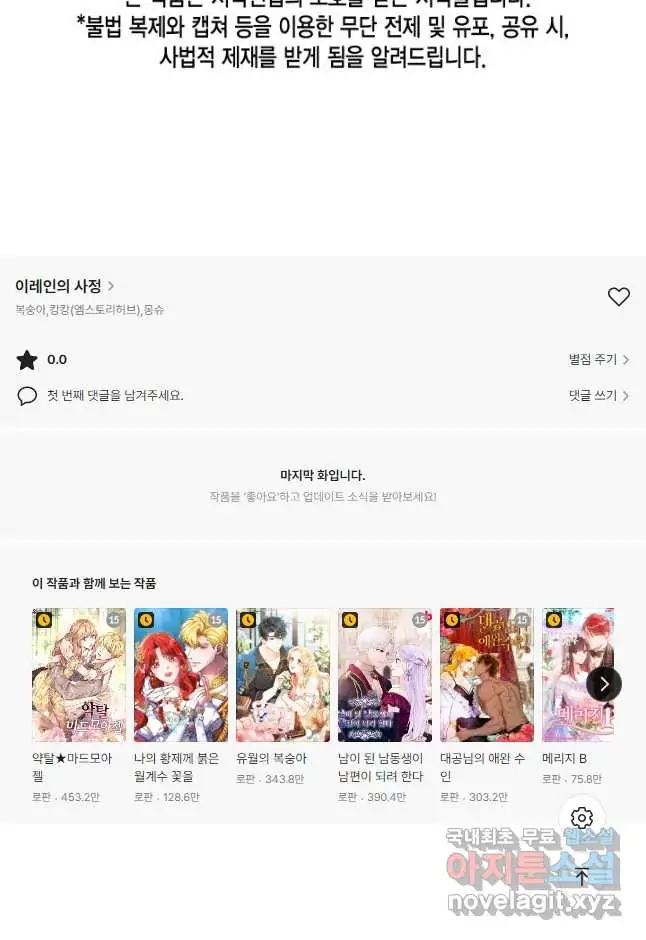Tap 별점 주기 to rate
Image resolution: width=646 pixels, height=940 pixels.
coord(598,360)
